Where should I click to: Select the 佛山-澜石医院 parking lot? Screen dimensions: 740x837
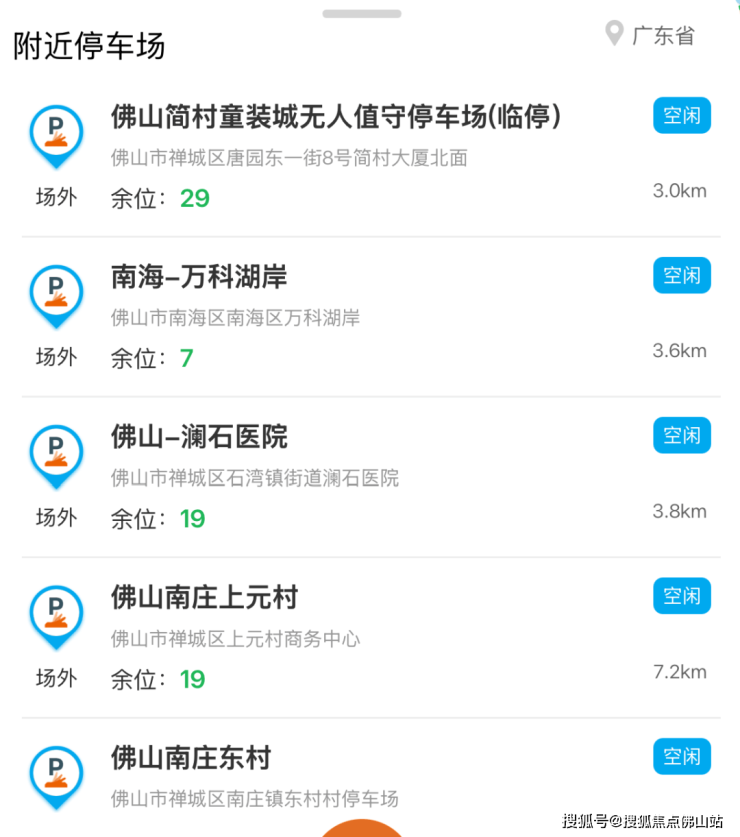(200, 437)
